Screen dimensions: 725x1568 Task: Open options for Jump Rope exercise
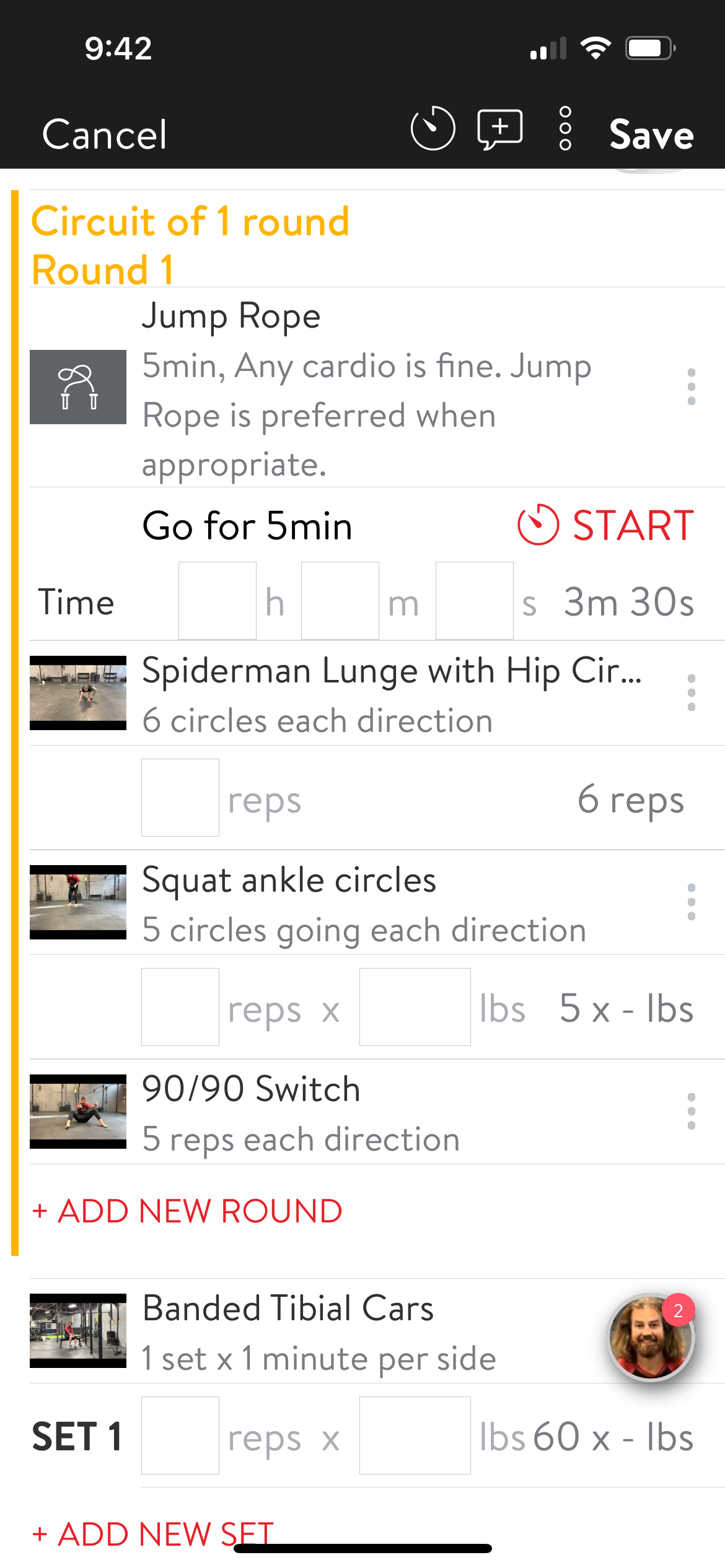click(691, 387)
